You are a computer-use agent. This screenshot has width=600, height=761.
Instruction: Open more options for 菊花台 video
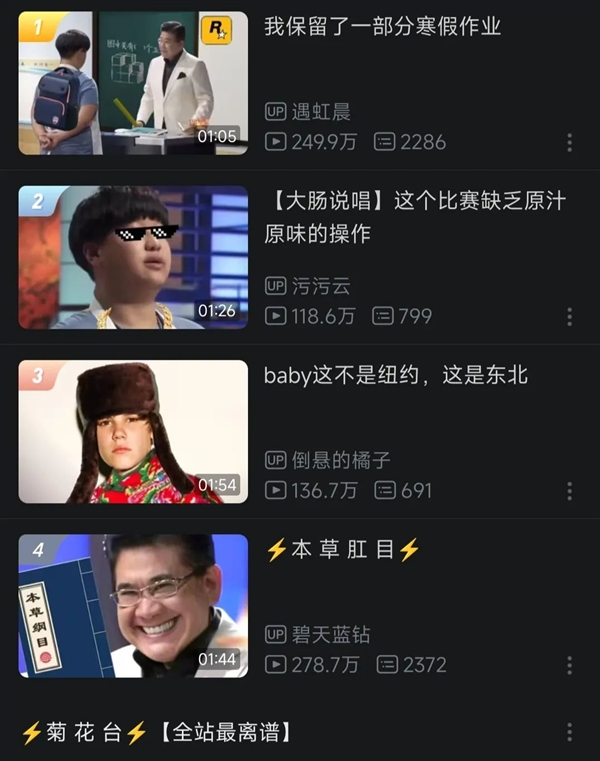coord(569,732)
